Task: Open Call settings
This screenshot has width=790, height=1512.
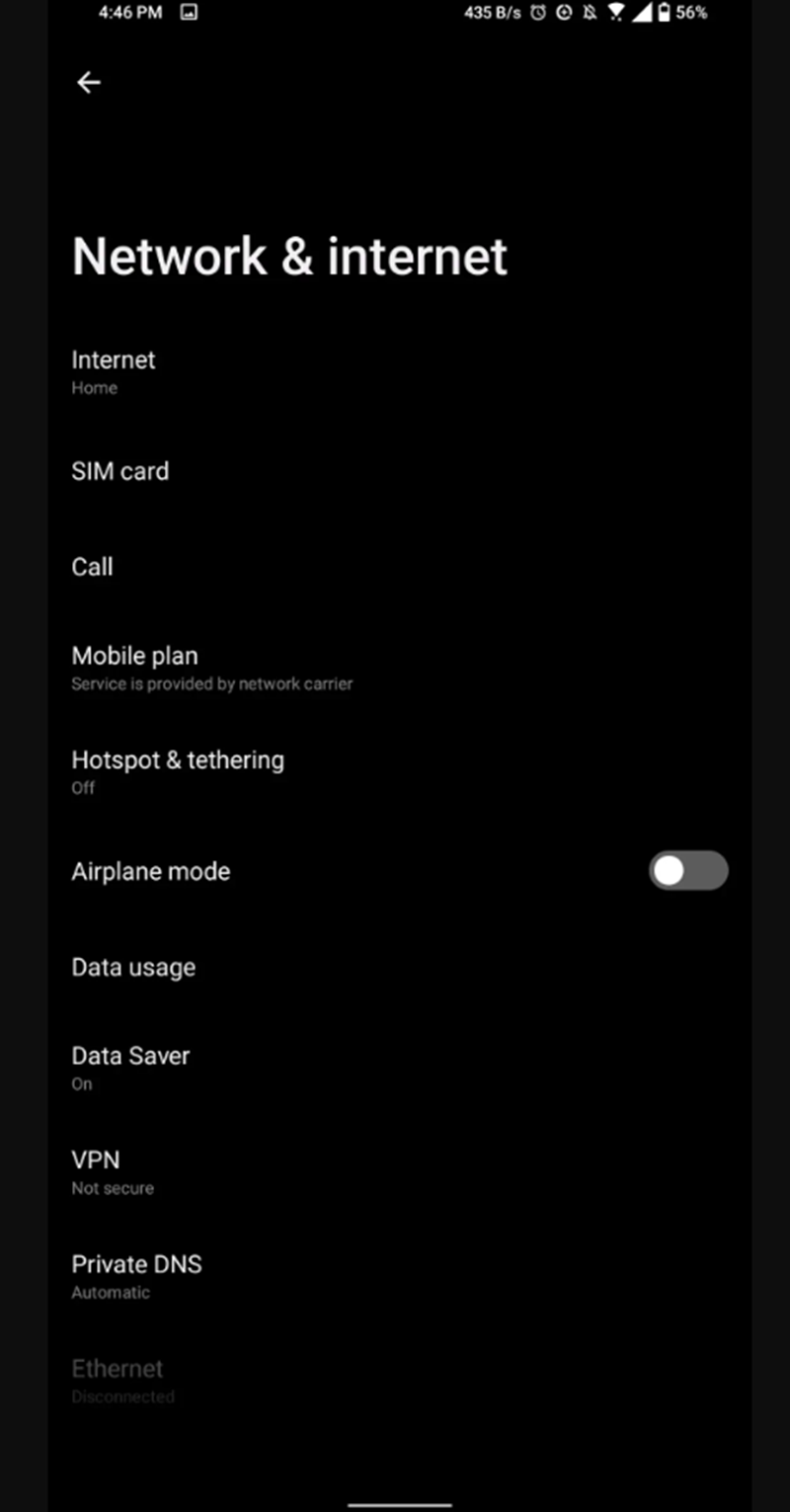Action: 93,567
